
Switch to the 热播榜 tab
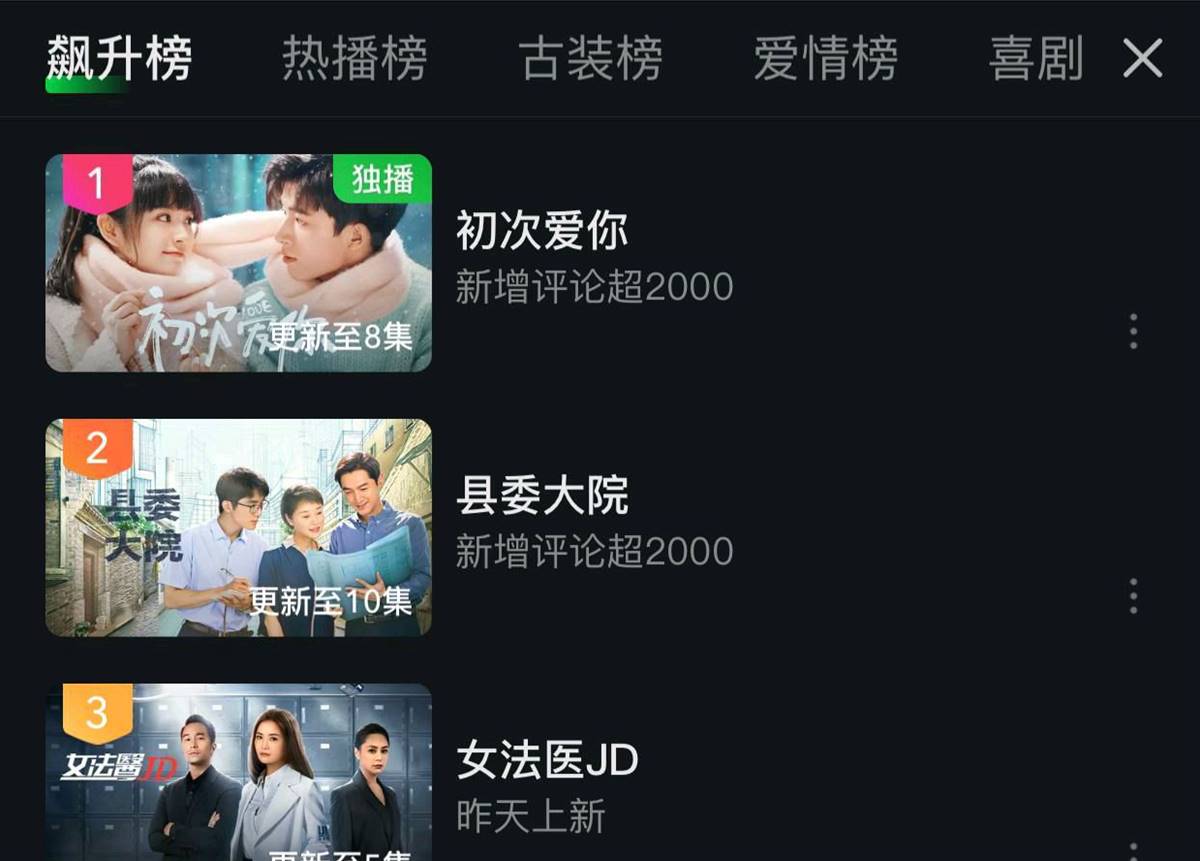tap(355, 59)
